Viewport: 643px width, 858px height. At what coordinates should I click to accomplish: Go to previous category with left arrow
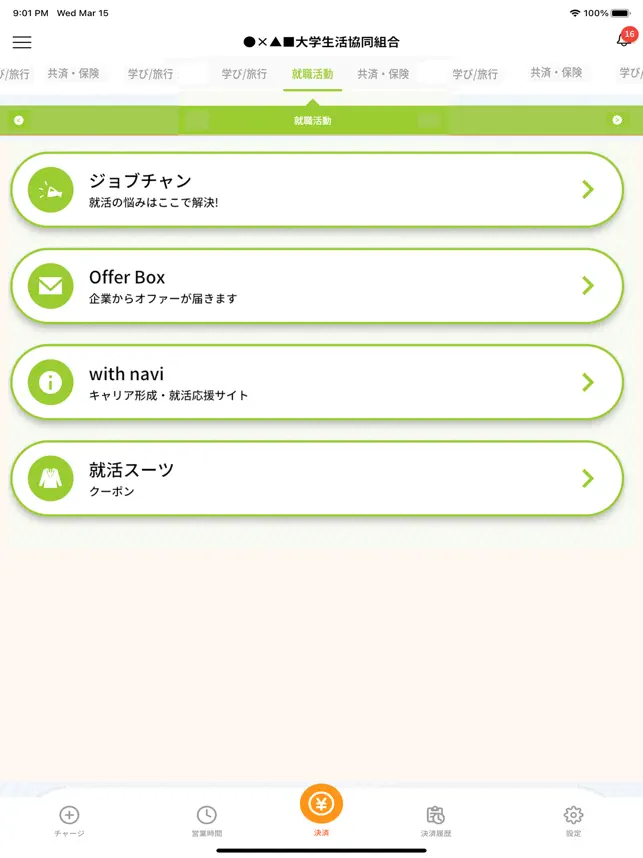click(18, 120)
